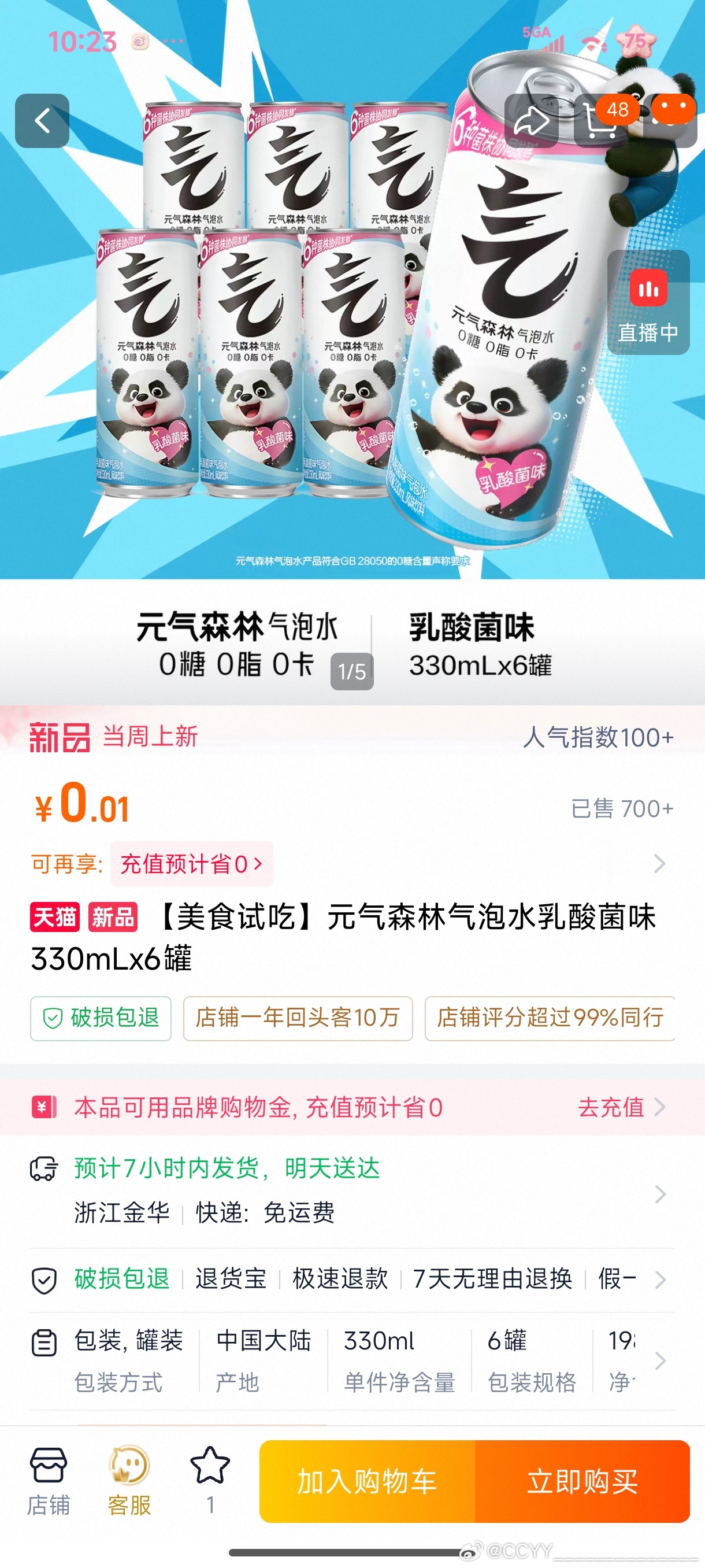Go back using the back arrow
This screenshot has height=1568, width=705.
[42, 120]
